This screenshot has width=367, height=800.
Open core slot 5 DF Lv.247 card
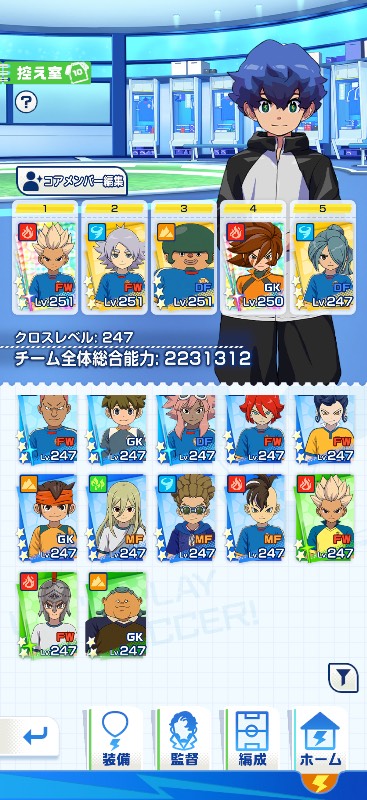tap(323, 258)
